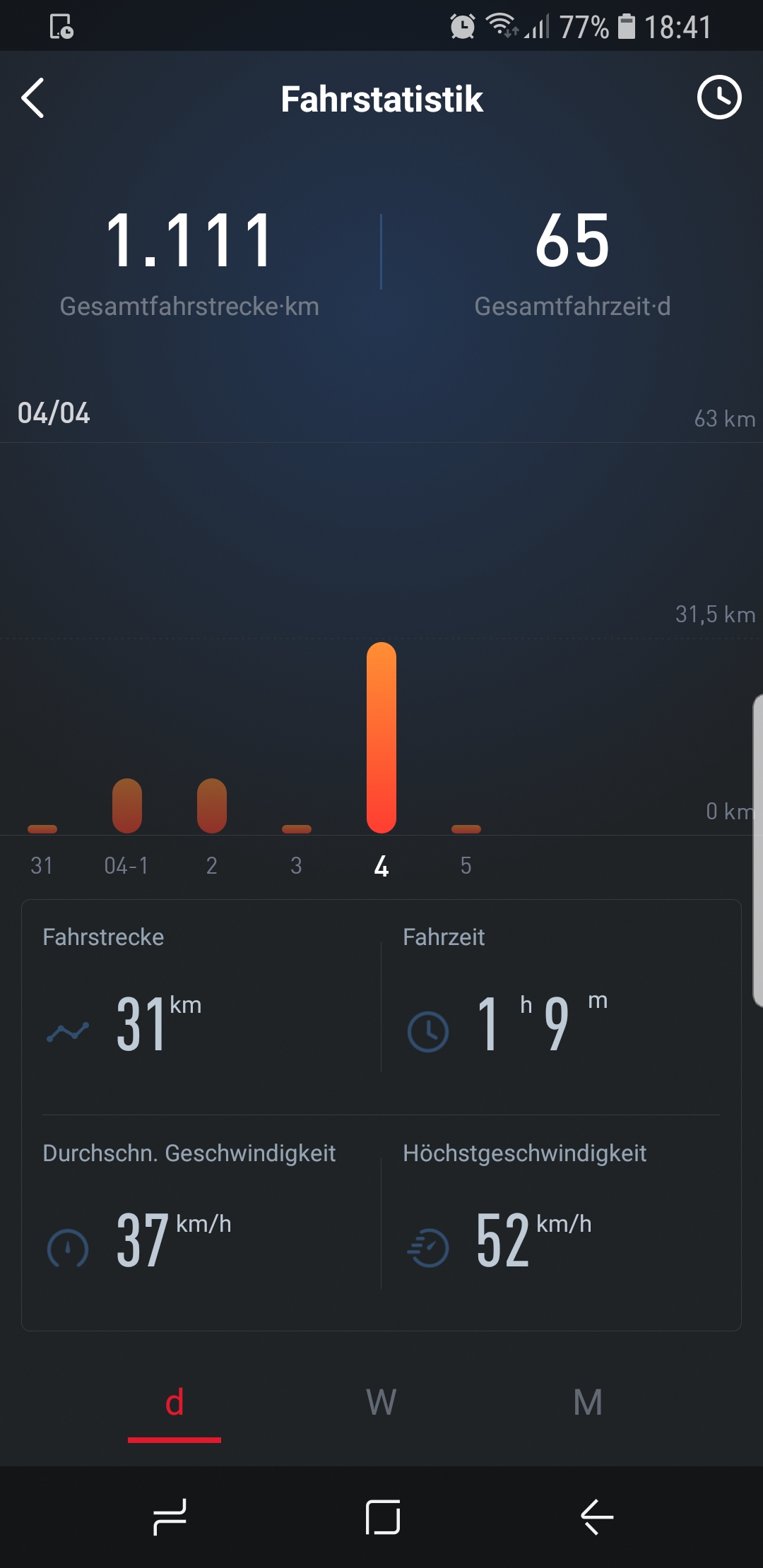Viewport: 763px width, 1568px height.
Task: Open recent apps from navigation bar
Action: [x=170, y=1516]
